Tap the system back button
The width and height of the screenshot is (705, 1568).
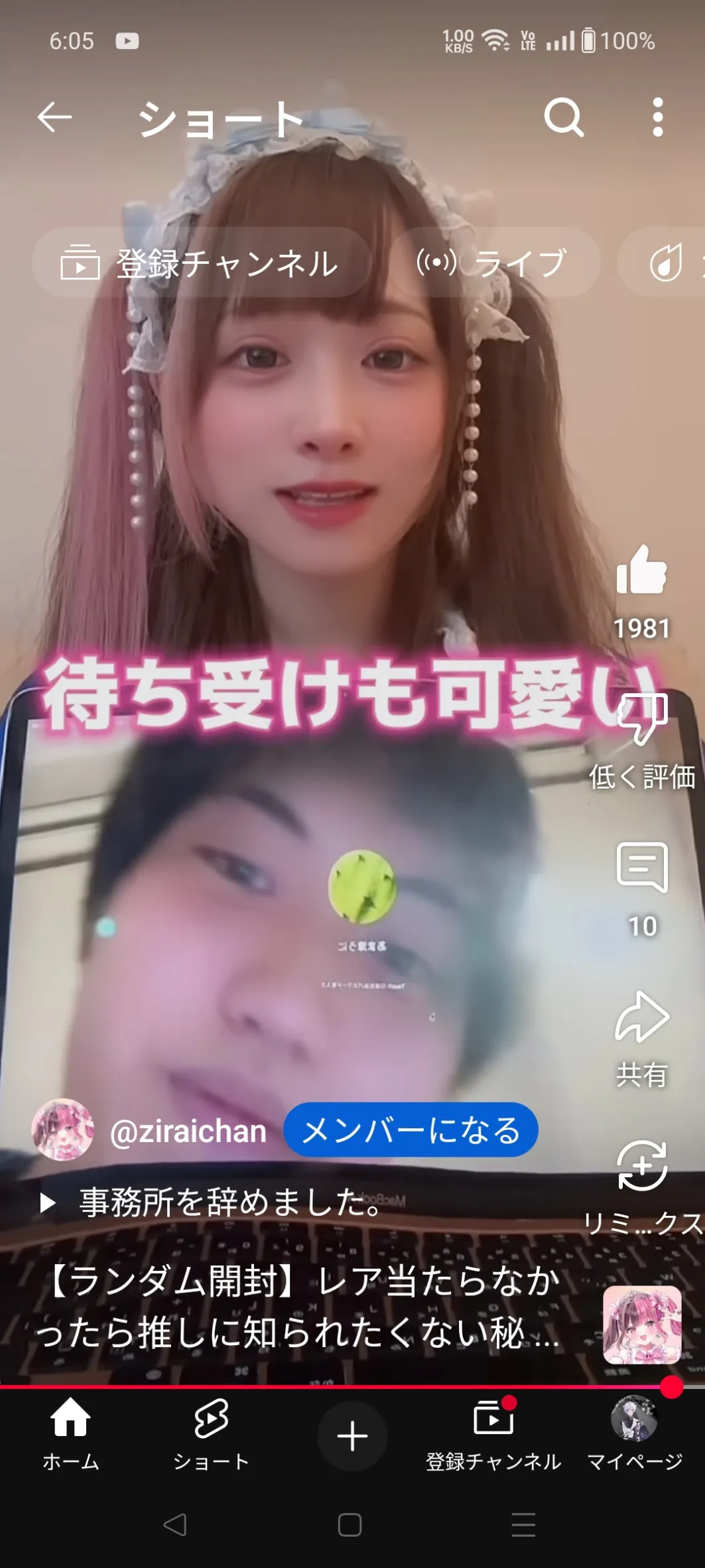coord(175,1525)
